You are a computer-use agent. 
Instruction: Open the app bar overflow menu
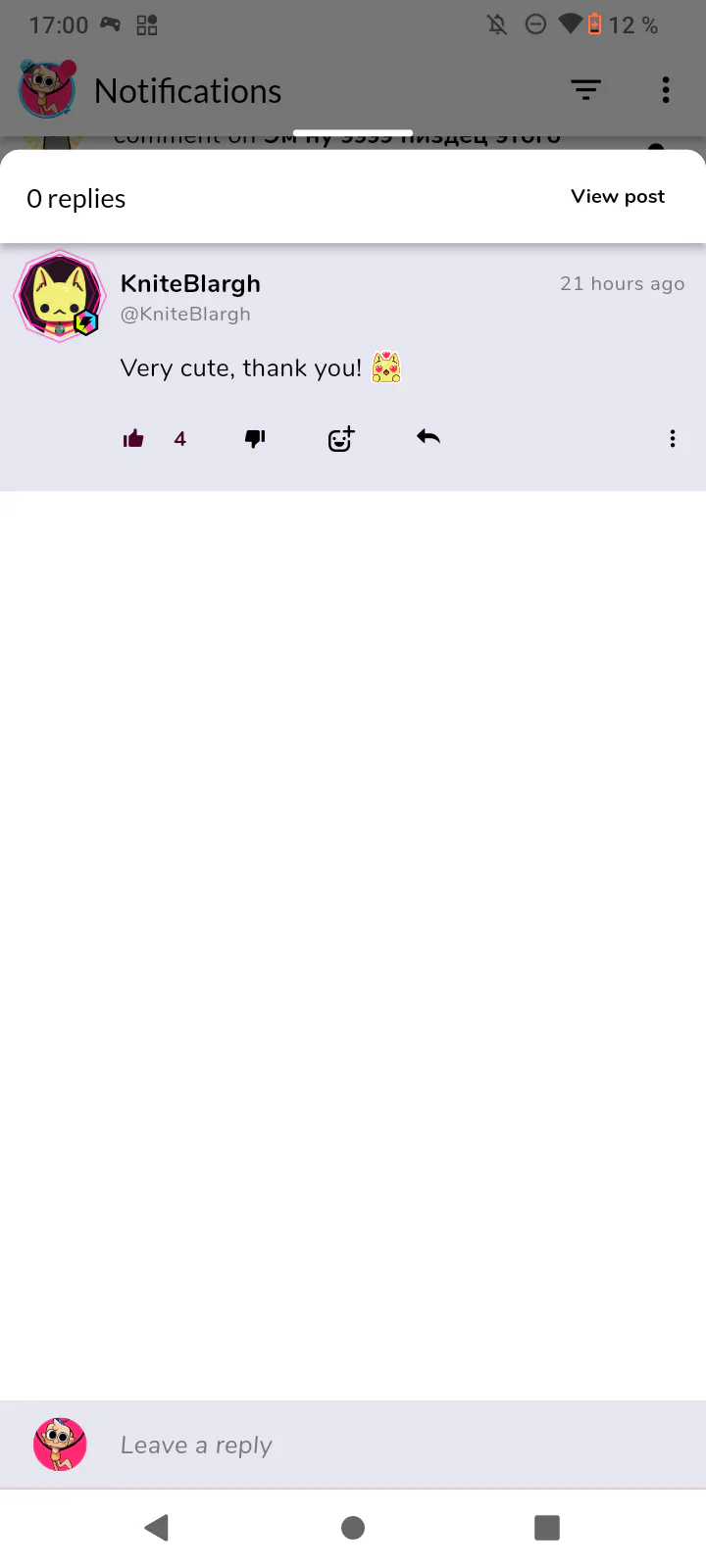pyautogui.click(x=666, y=90)
